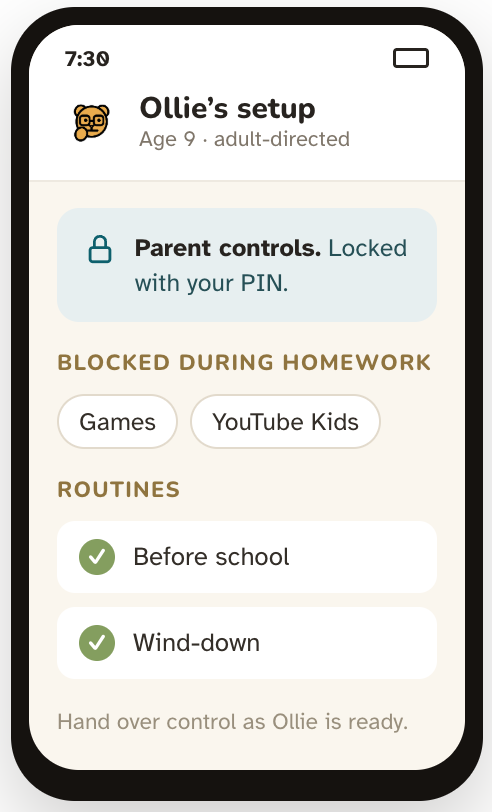Toggle the Wind-down routine
Screen dimensions: 492x812
247,643
